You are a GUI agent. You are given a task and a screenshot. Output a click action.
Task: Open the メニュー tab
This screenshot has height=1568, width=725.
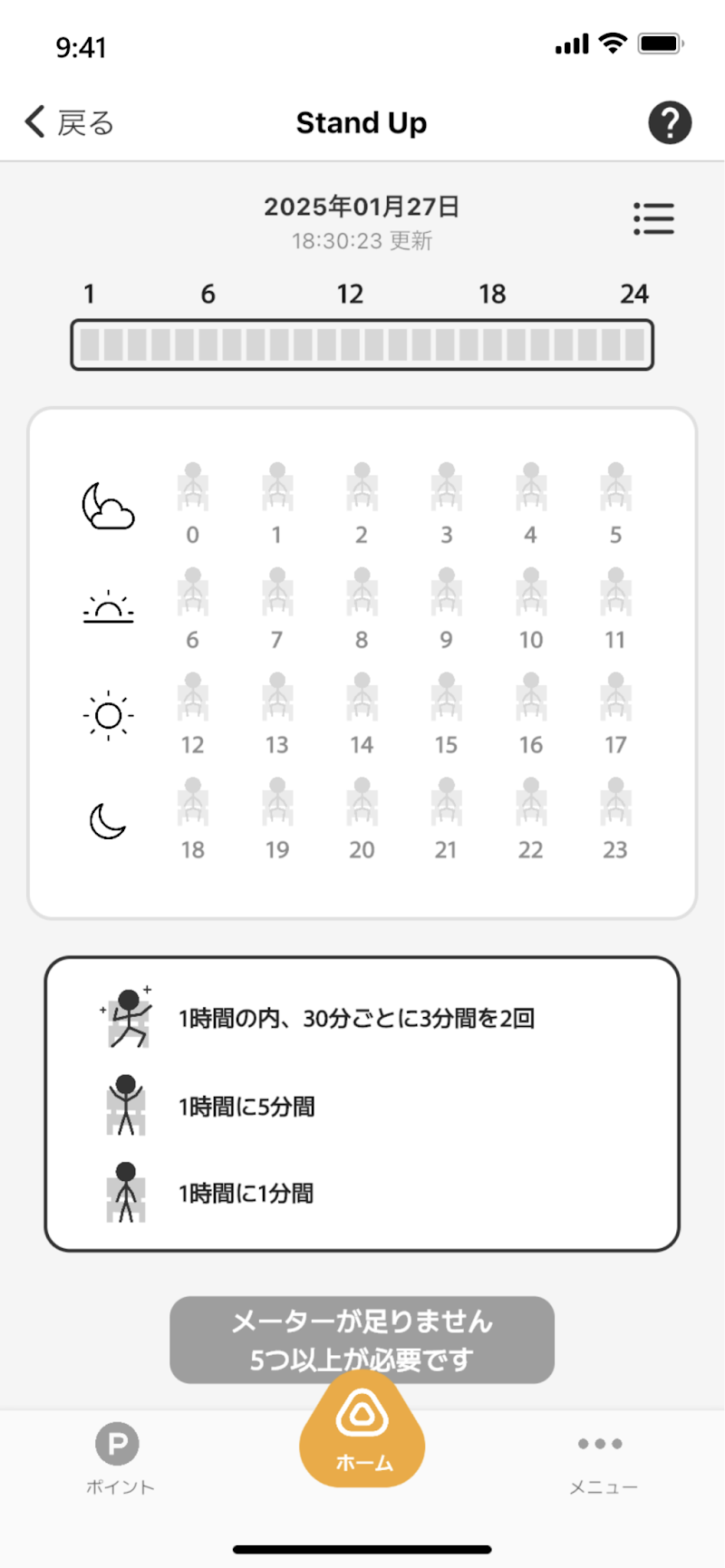pos(603,1459)
